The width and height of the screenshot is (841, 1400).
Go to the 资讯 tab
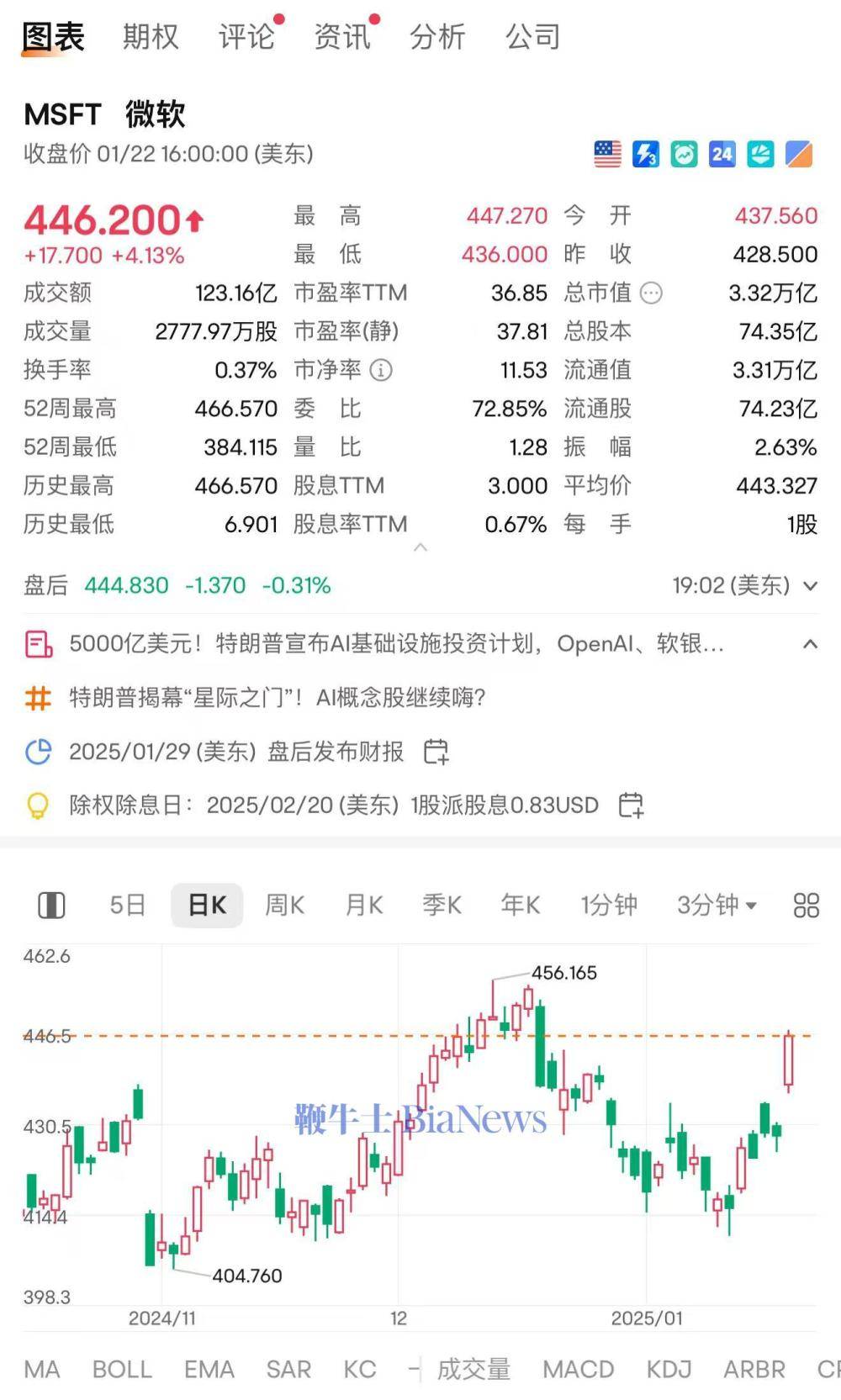tap(342, 37)
